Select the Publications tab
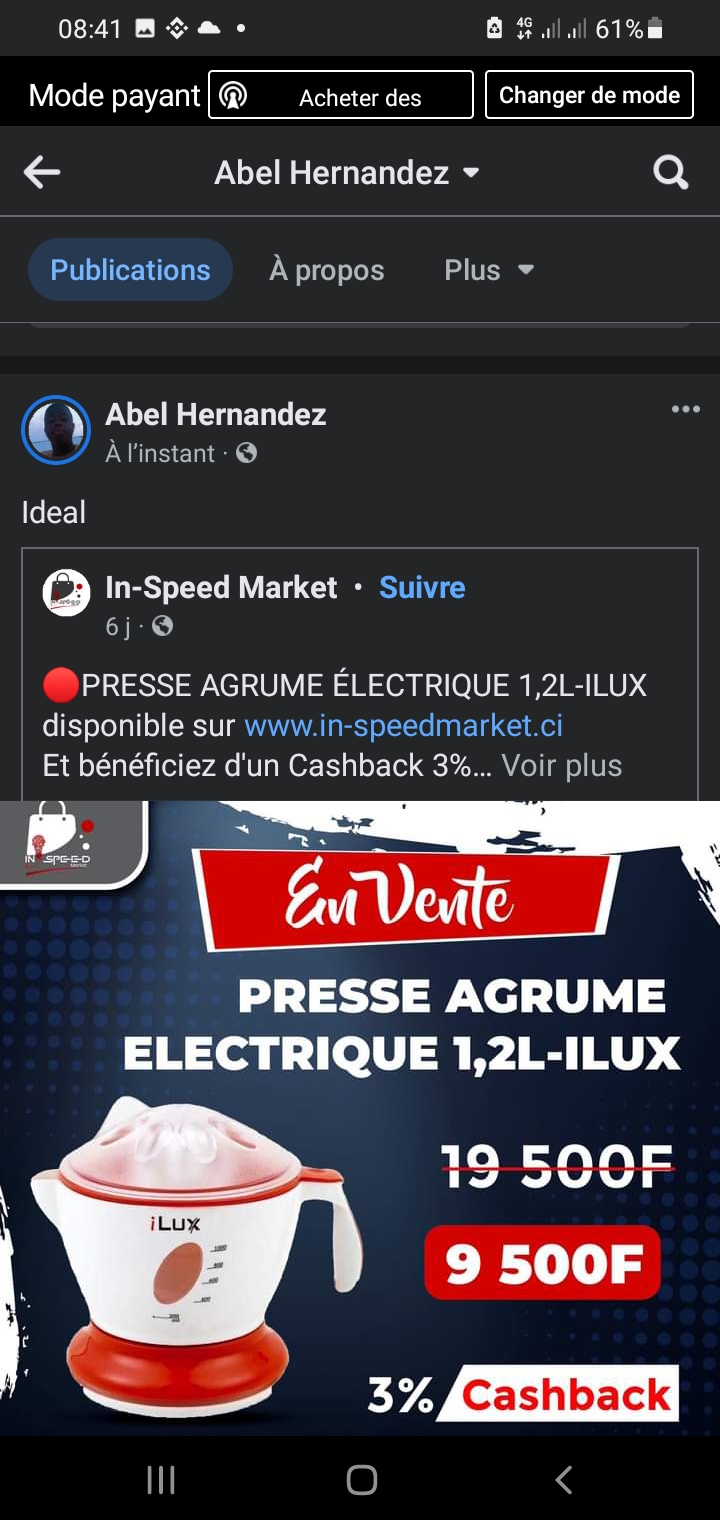 tap(130, 270)
